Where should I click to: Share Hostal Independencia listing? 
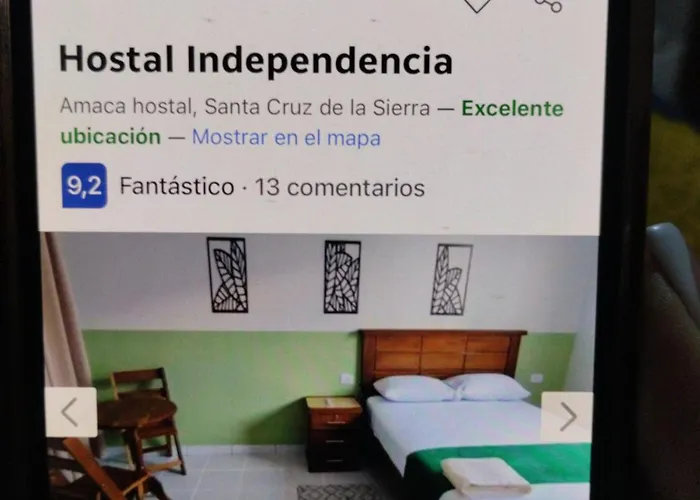[548, 5]
